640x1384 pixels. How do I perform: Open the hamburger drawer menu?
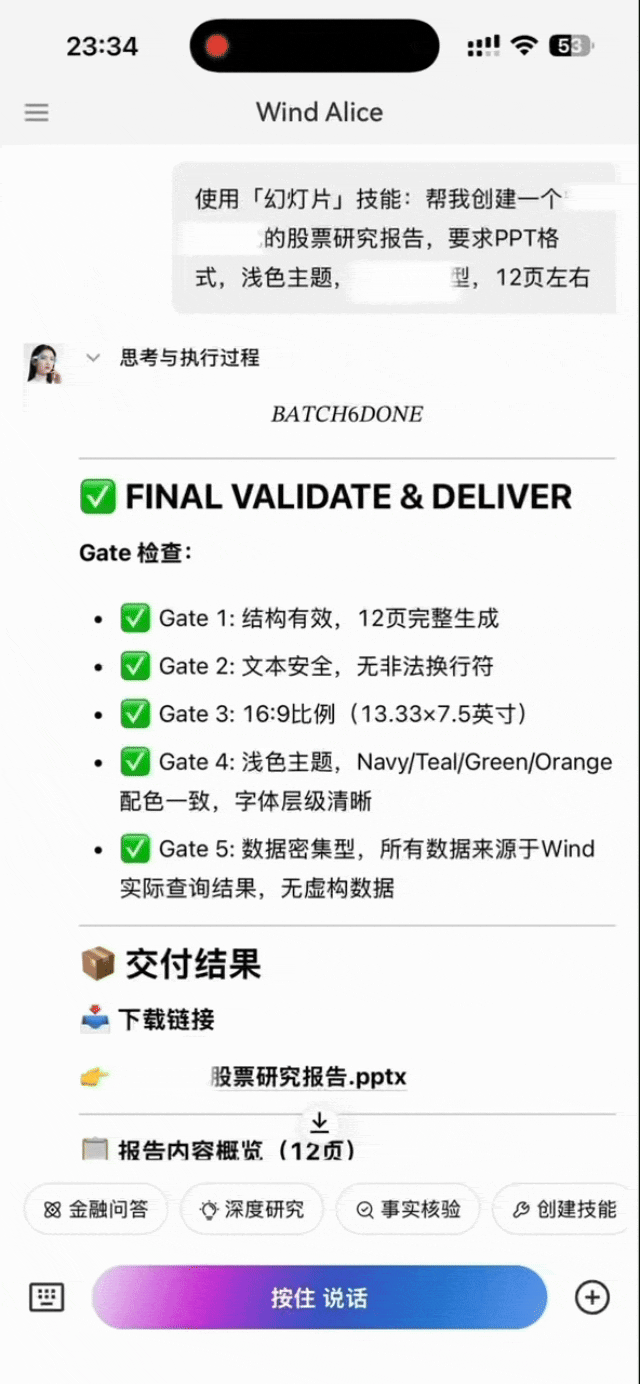click(37, 112)
